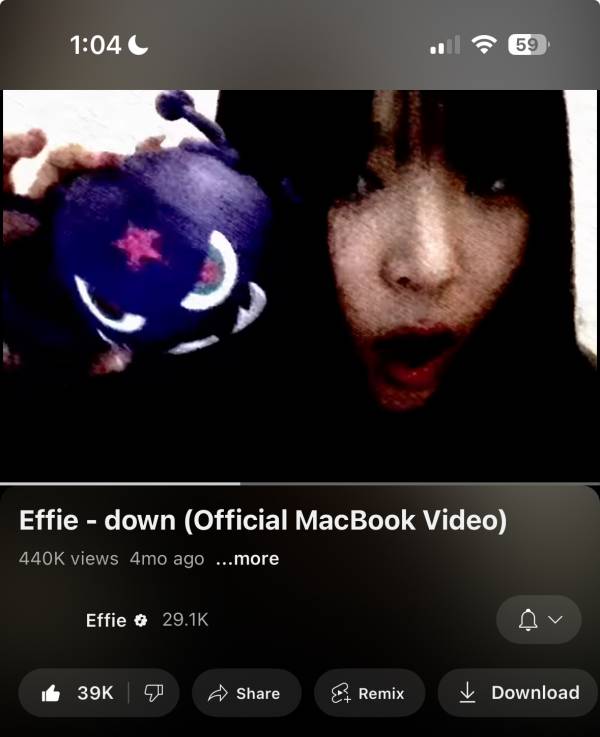The image size is (600, 737).
Task: Open the Effie channel page
Action: point(105,620)
